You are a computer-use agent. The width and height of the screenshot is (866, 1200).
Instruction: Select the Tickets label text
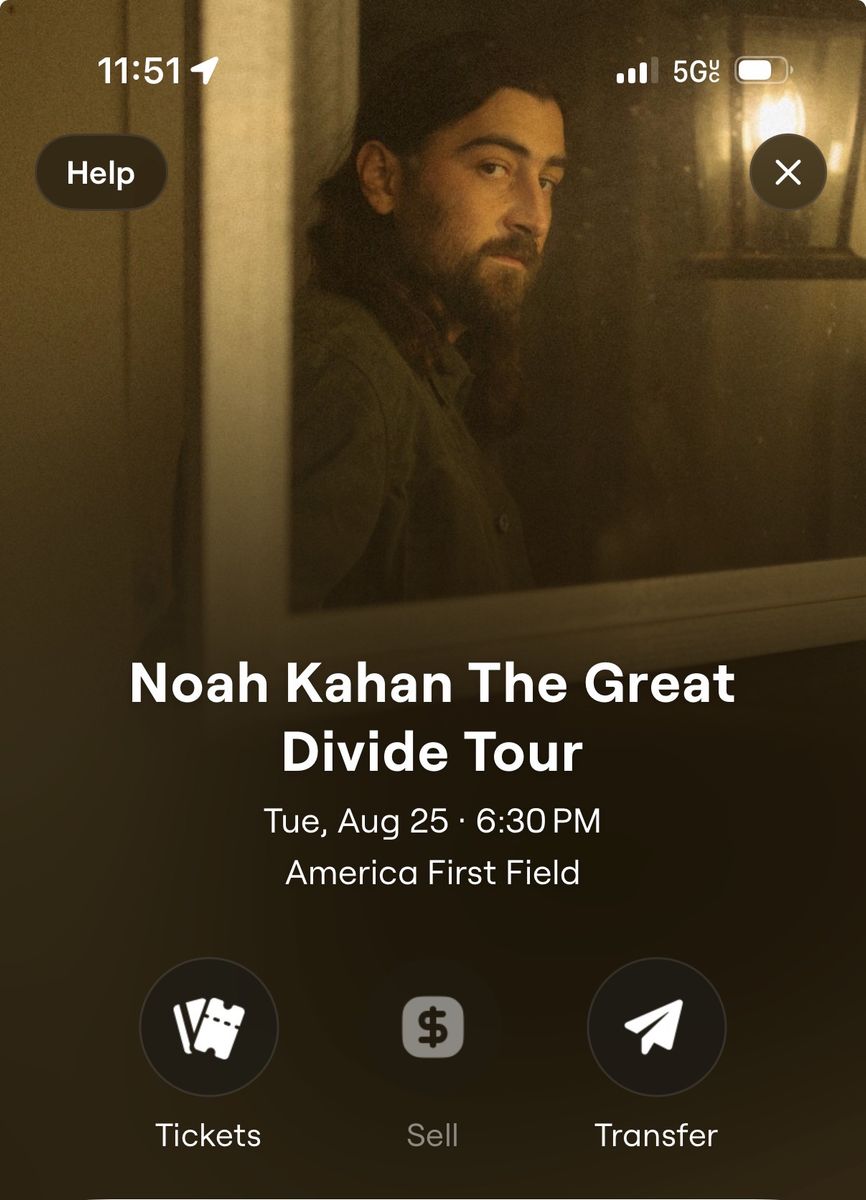coord(209,1136)
